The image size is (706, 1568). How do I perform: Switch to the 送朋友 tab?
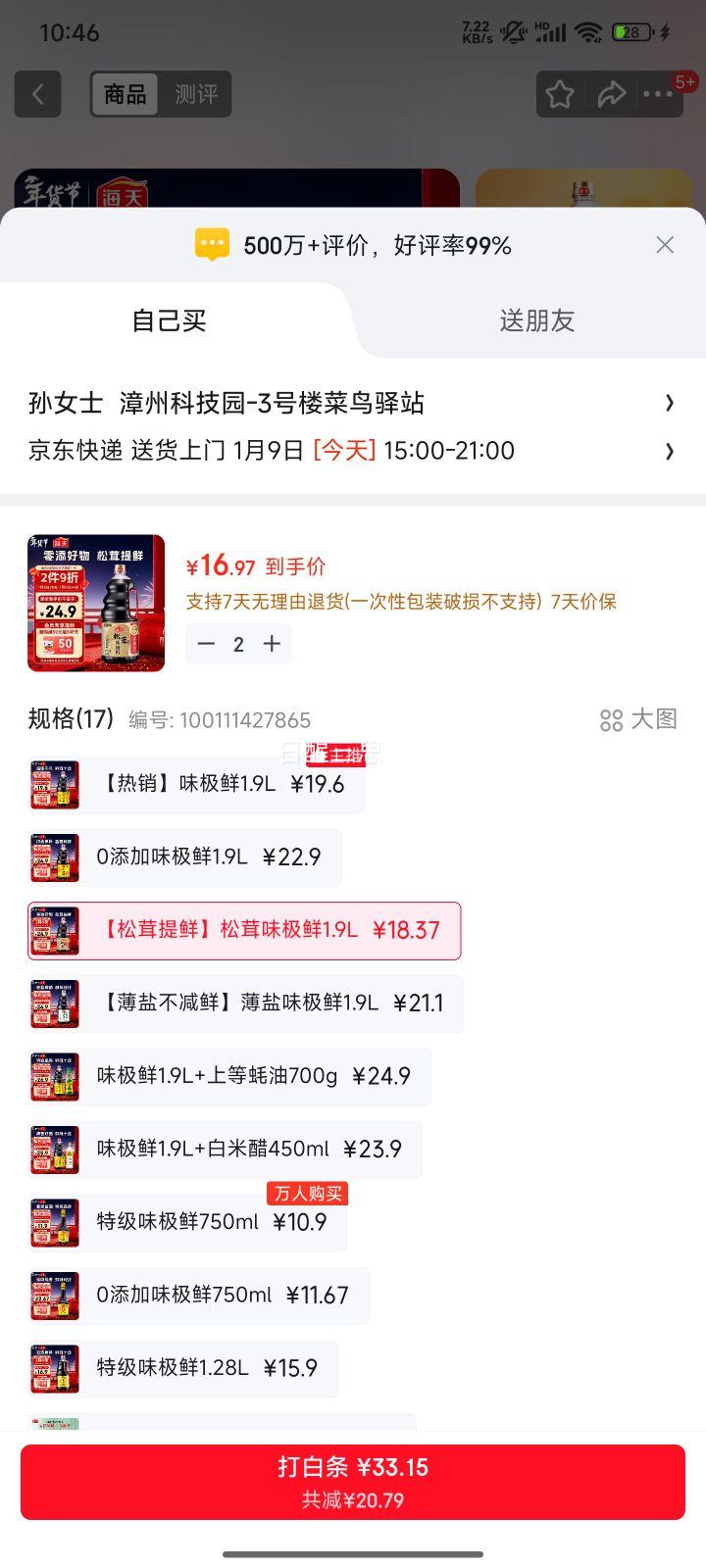point(537,320)
